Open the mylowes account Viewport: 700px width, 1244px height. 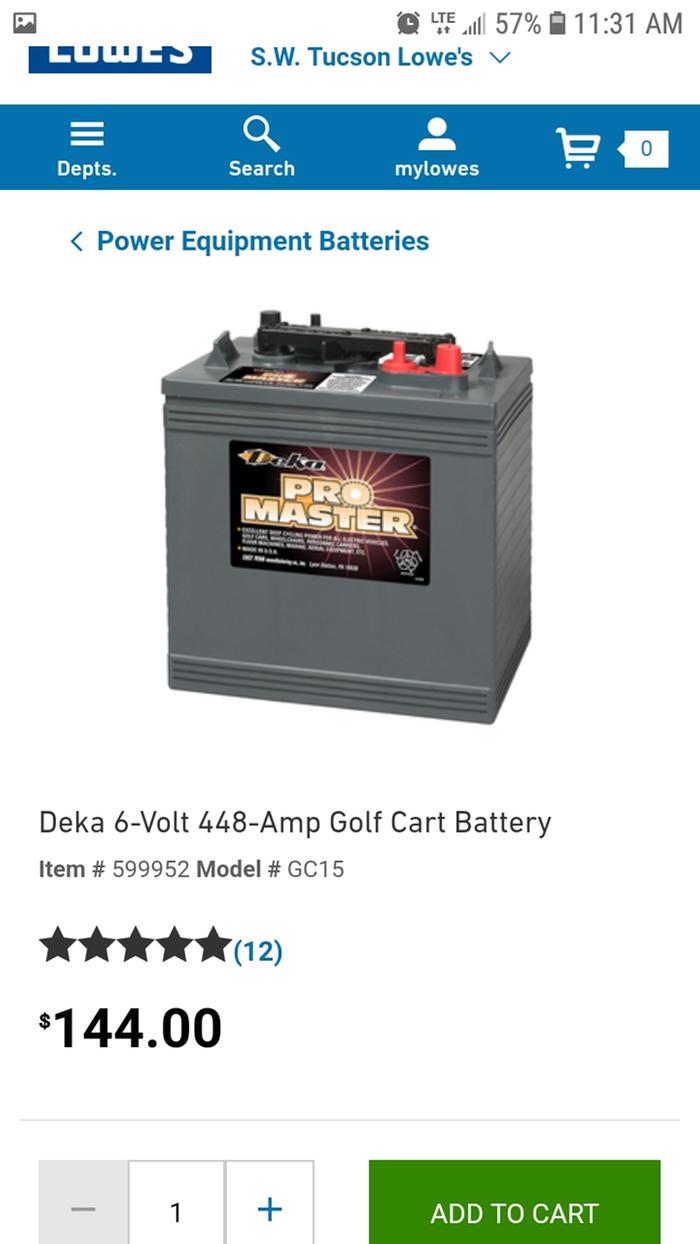(x=436, y=148)
